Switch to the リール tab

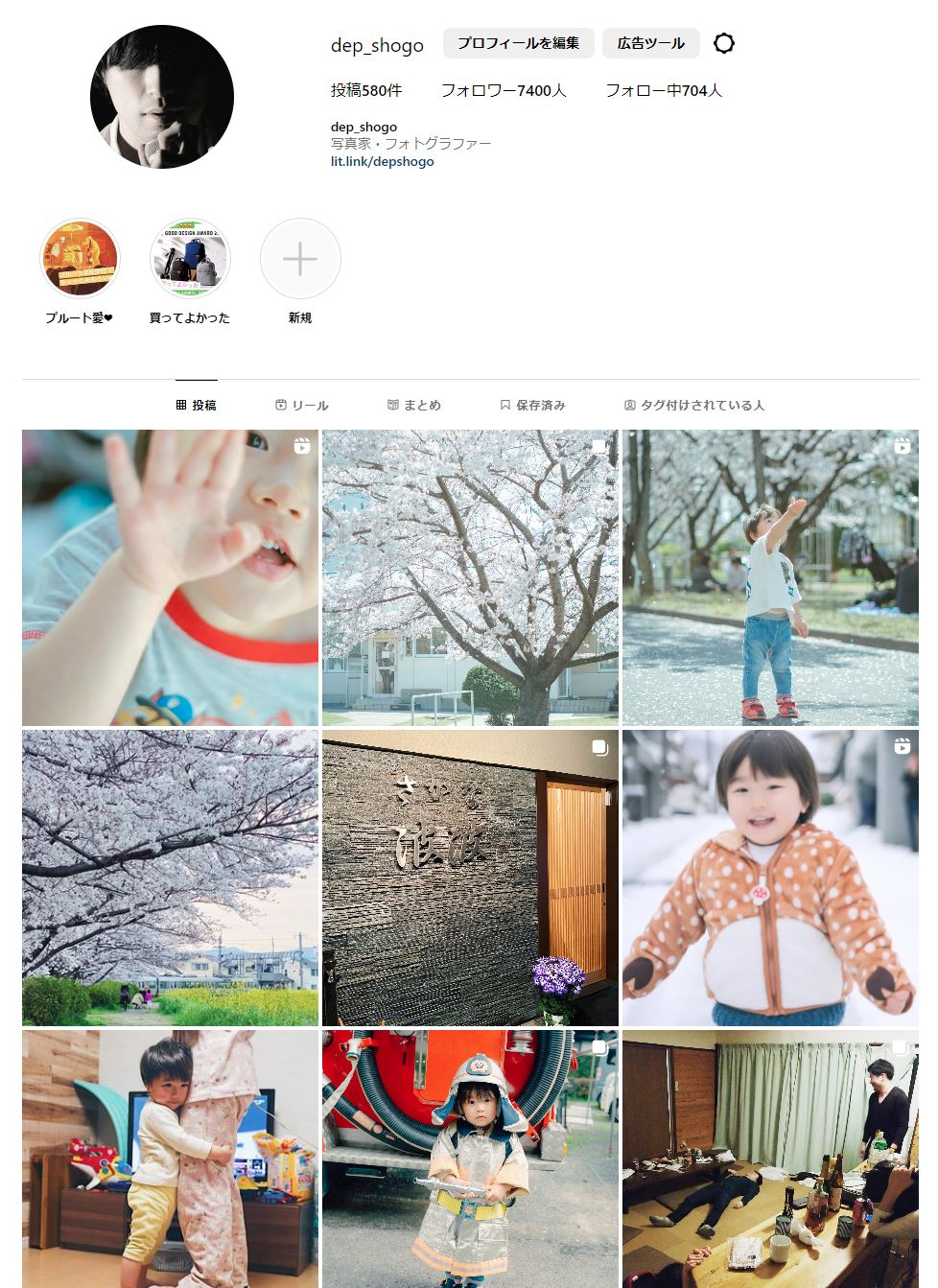coord(302,405)
